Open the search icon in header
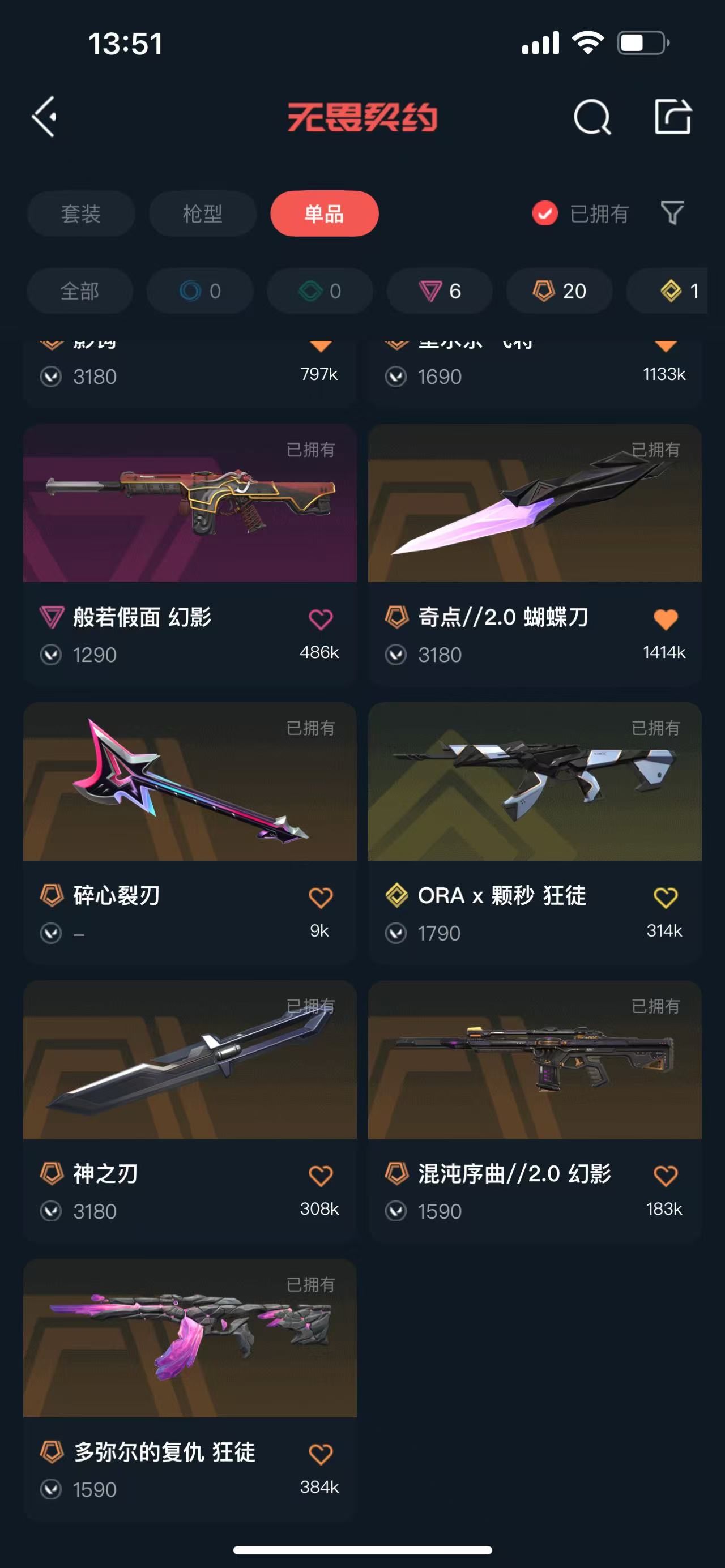Viewport: 725px width, 1568px height. [592, 116]
